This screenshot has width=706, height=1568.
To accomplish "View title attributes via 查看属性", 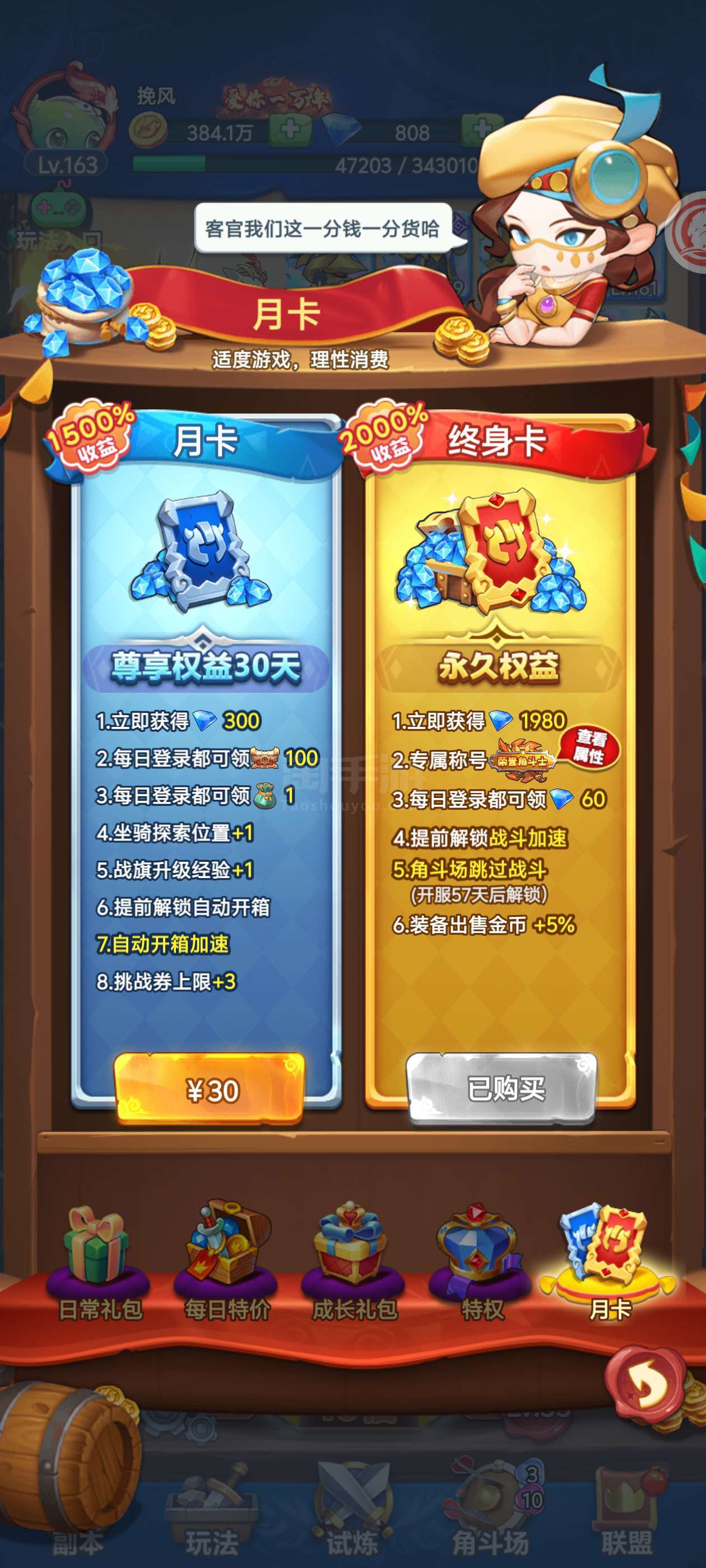I will [x=589, y=746].
